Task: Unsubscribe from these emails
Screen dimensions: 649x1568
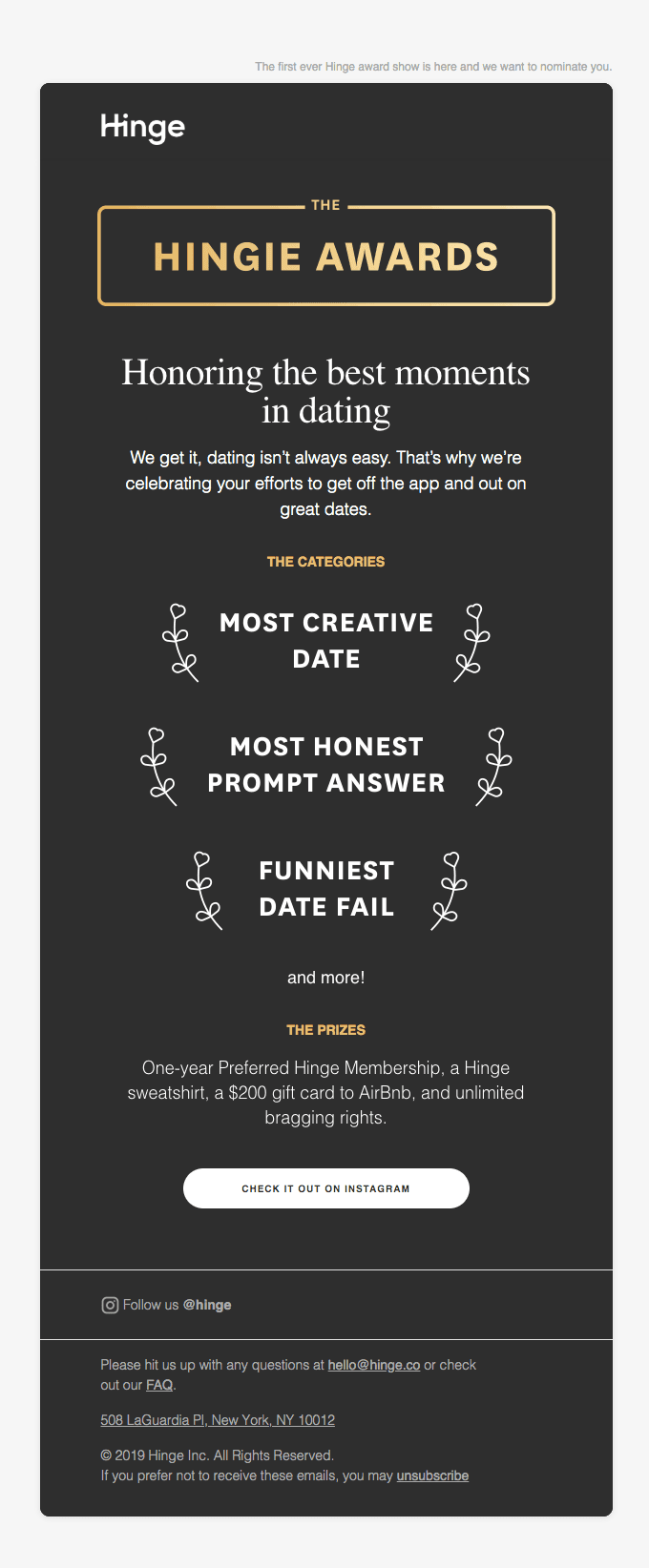Action: coord(432,1475)
